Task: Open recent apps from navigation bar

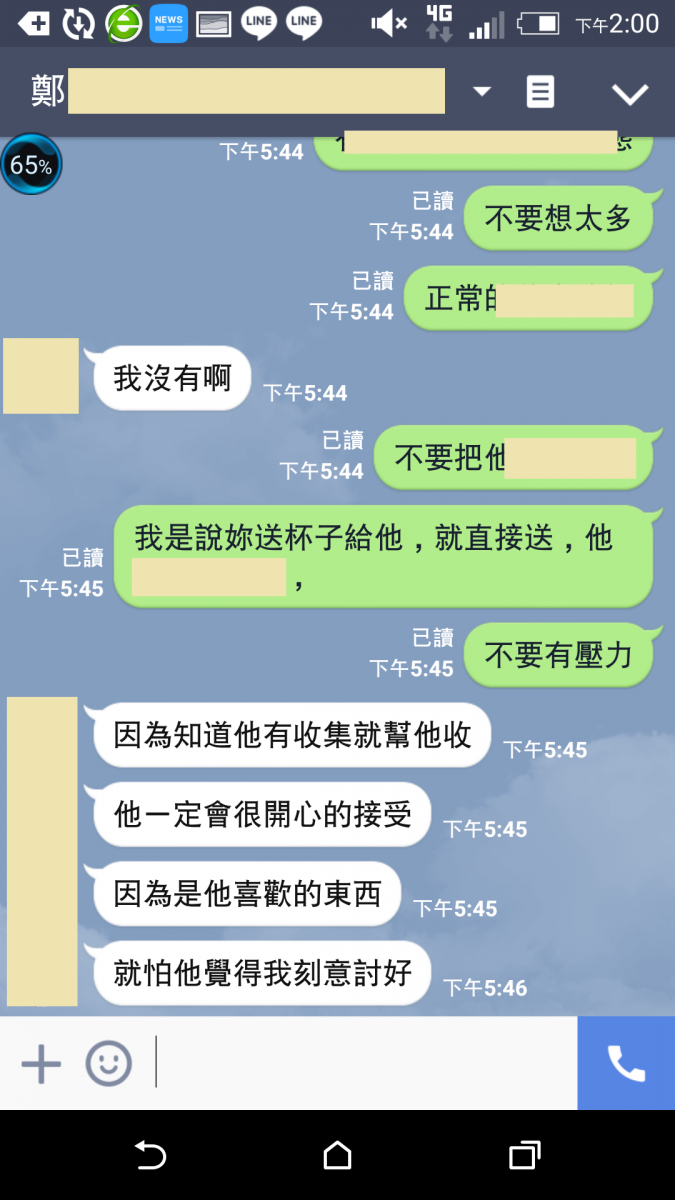Action: tap(524, 1156)
